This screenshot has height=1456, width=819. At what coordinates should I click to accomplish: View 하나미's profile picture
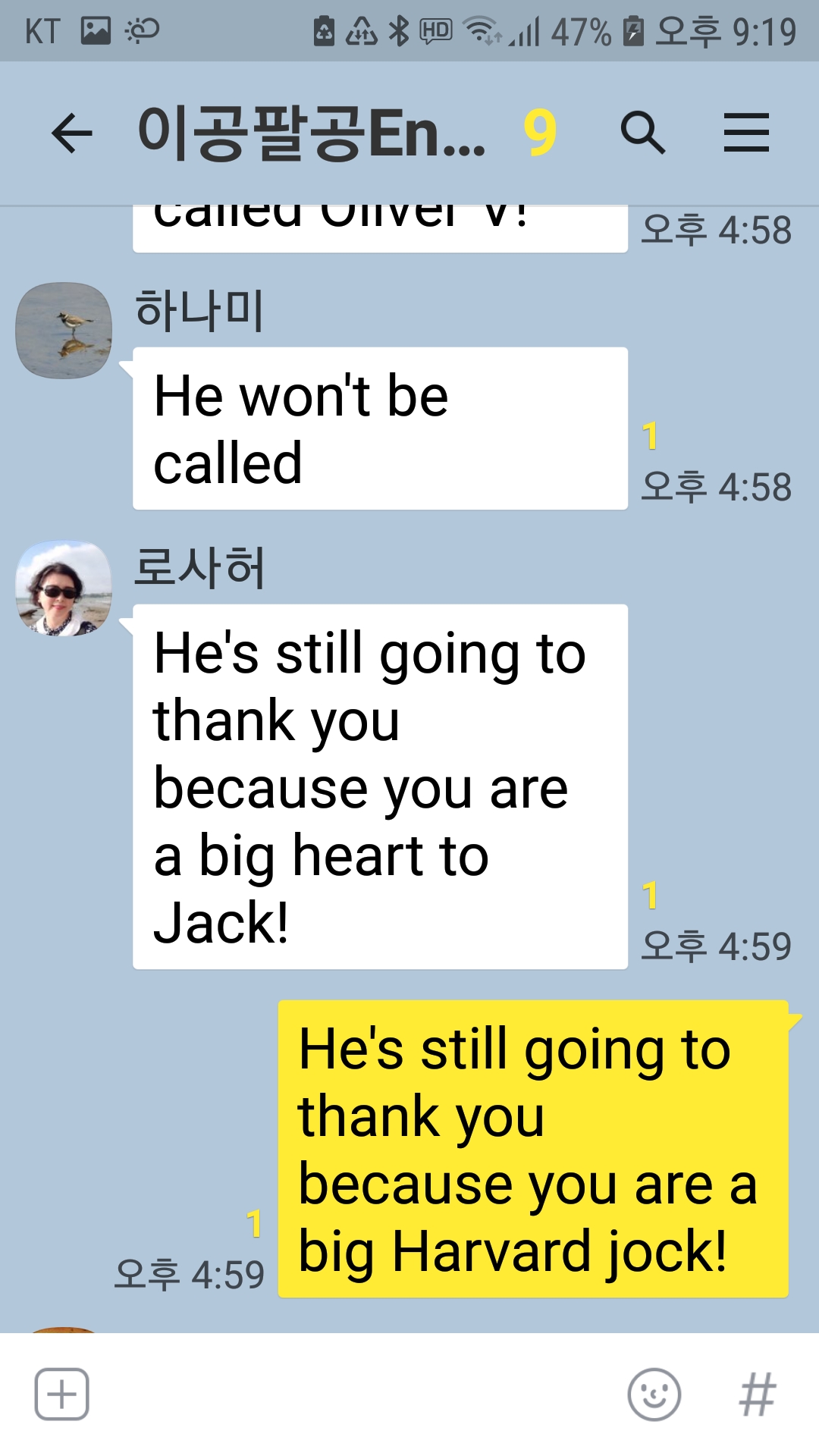pos(64,331)
